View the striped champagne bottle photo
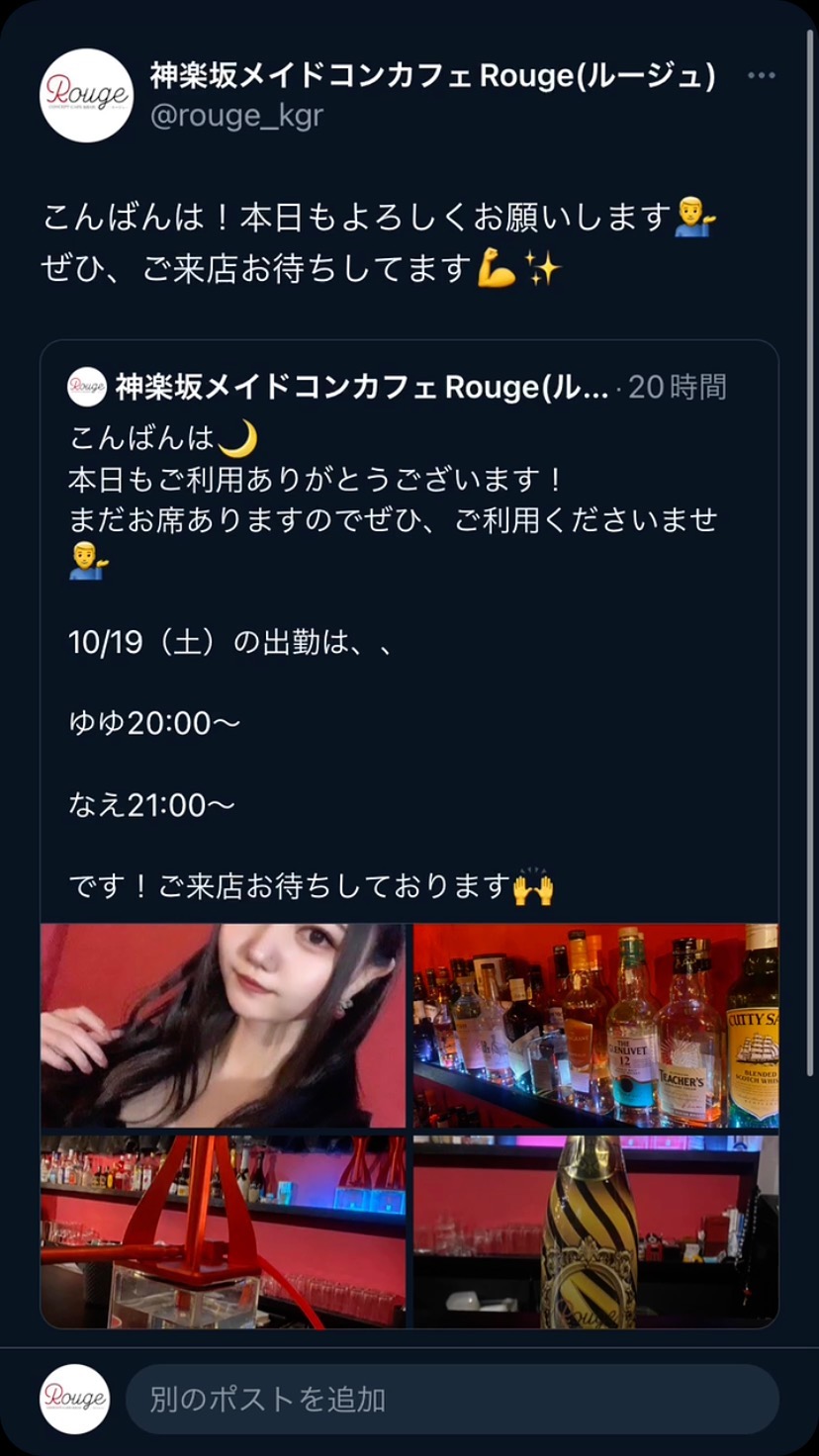This screenshot has height=1456, width=819. click(595, 1230)
